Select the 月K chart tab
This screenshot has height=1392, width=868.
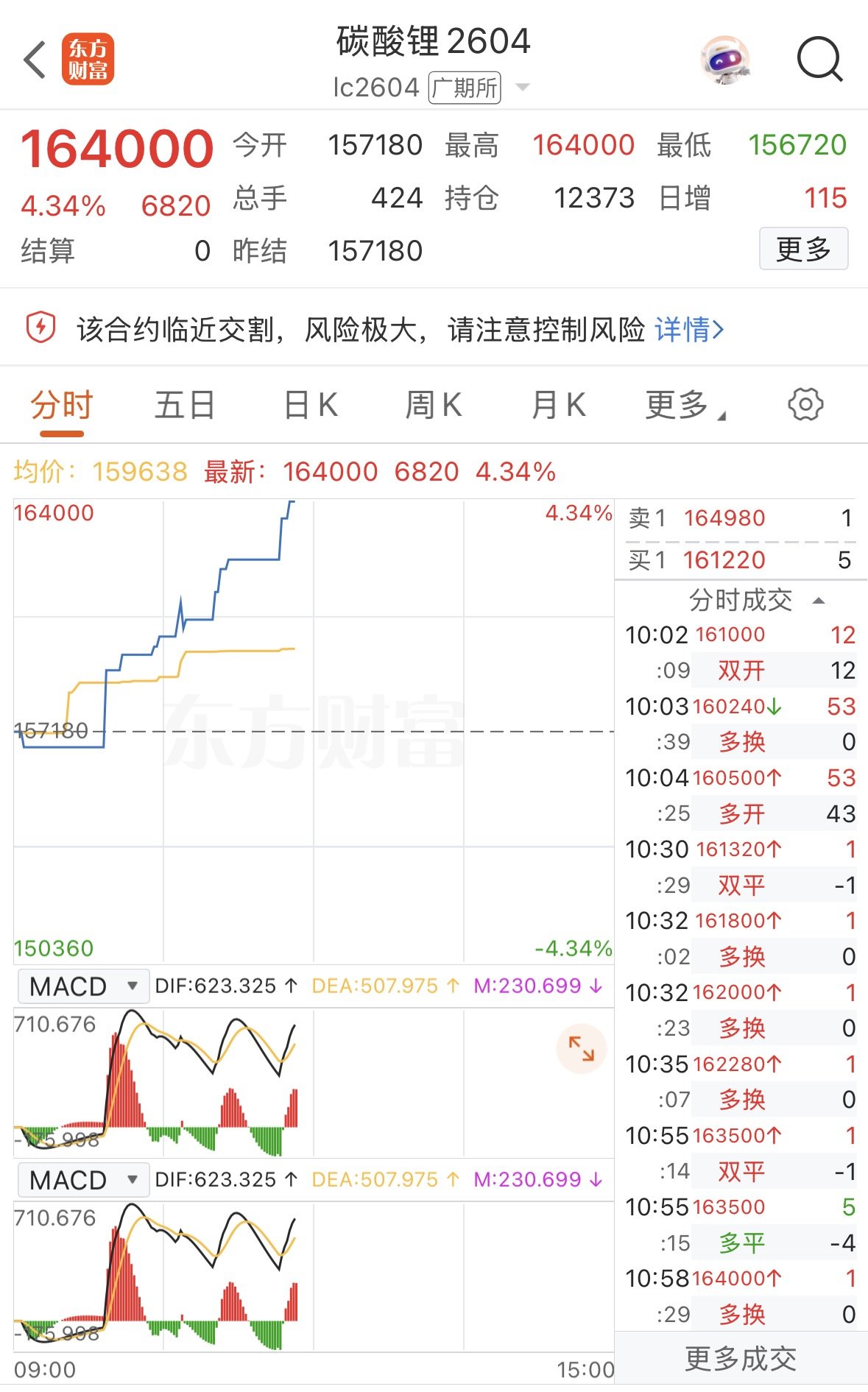click(x=558, y=405)
